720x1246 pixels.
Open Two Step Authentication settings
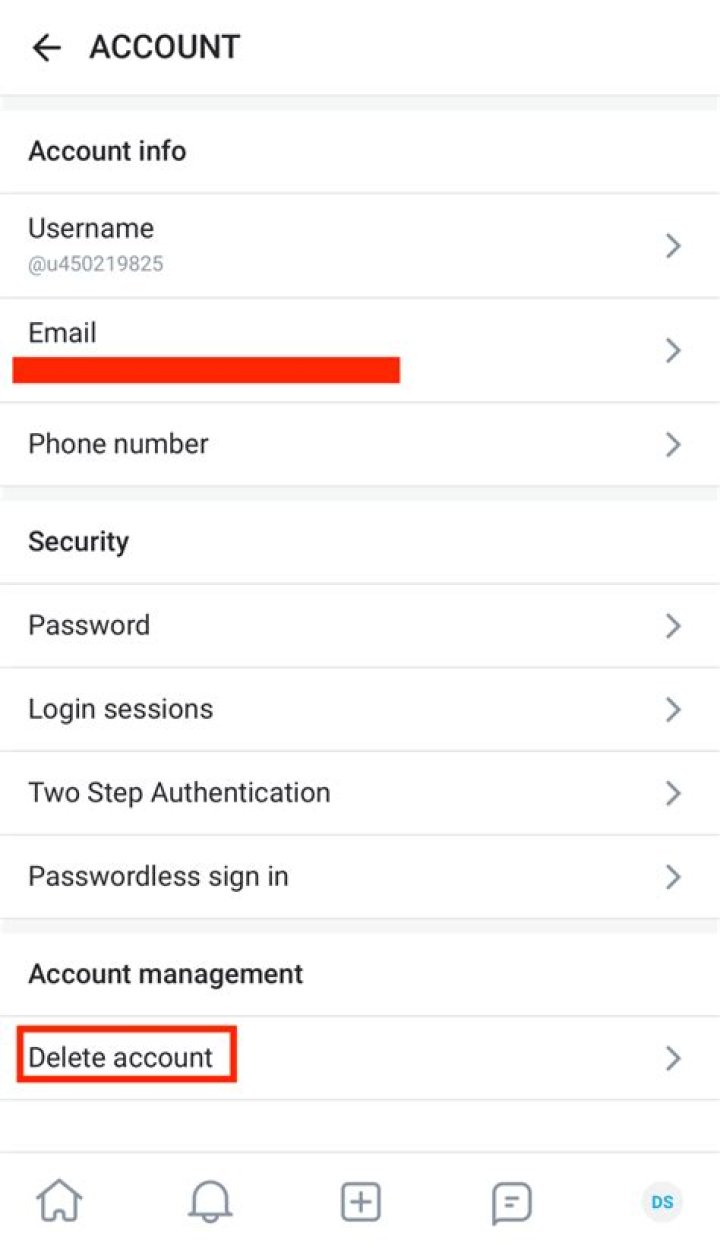point(360,793)
